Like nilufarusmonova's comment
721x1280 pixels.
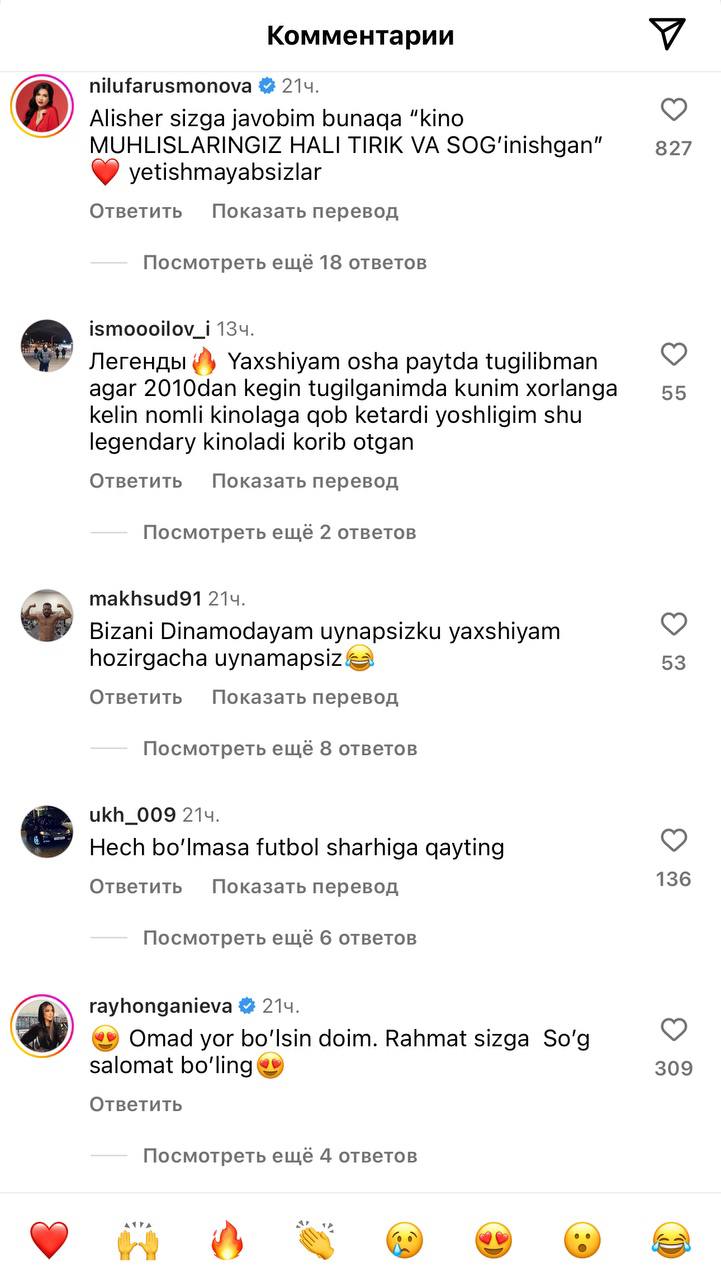[x=674, y=109]
